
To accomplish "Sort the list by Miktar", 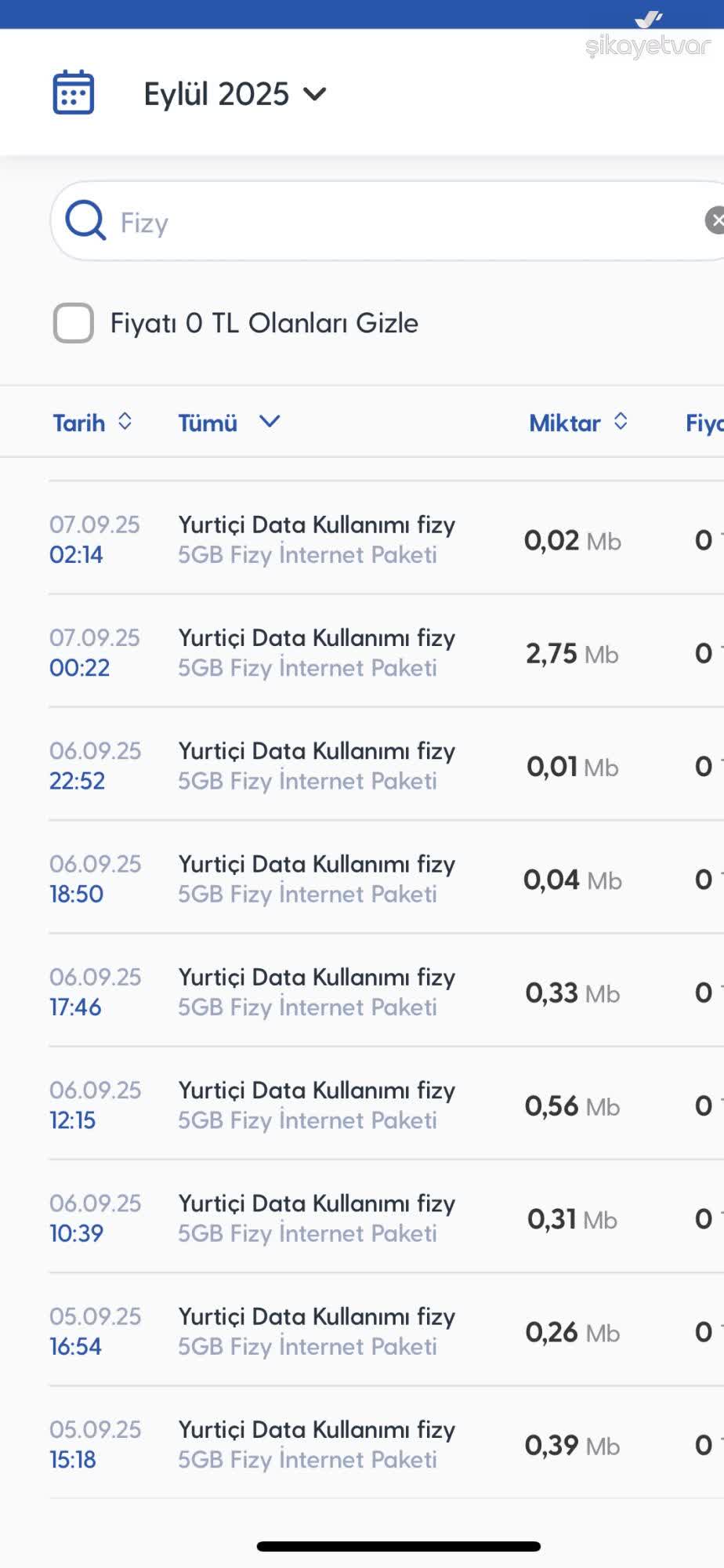I will (578, 423).
